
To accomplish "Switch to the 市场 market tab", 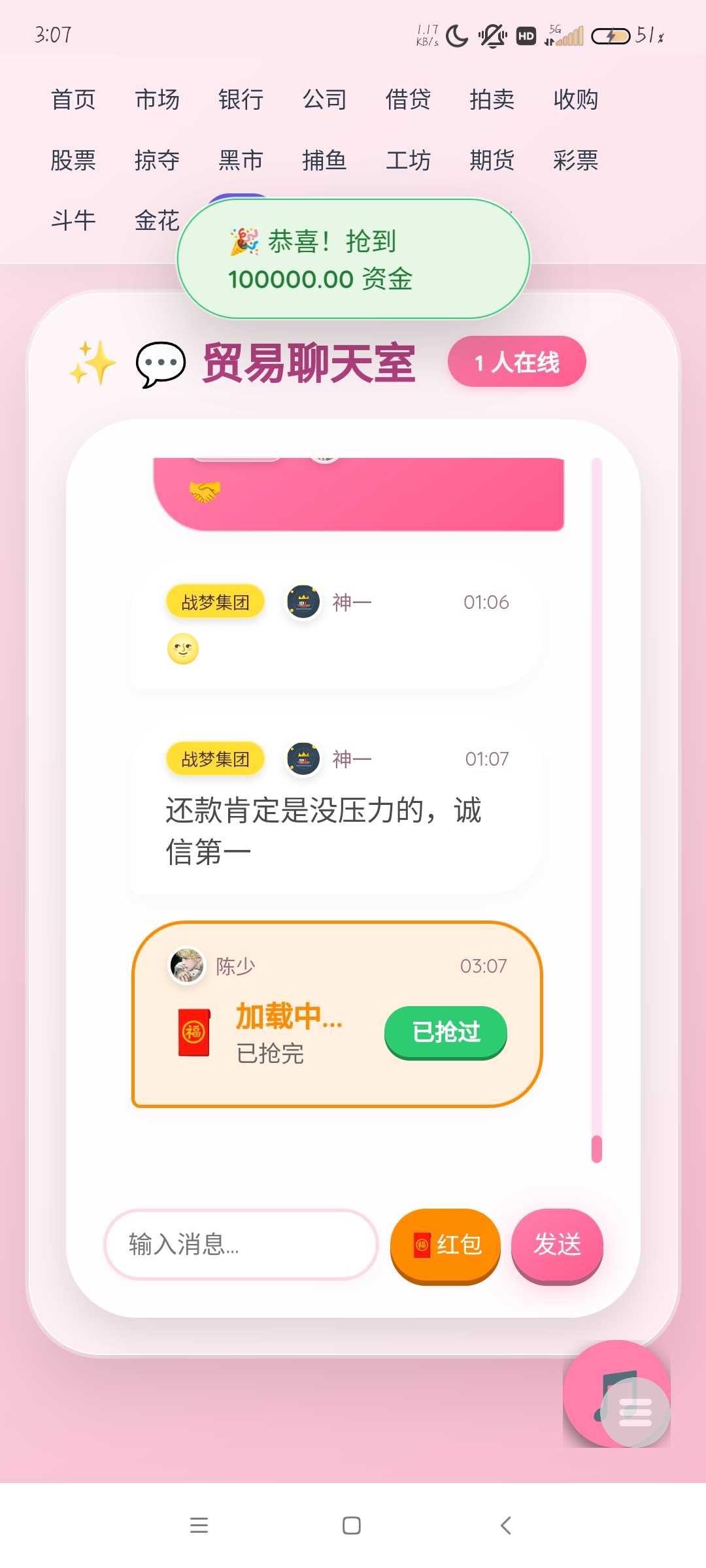I will click(x=157, y=99).
